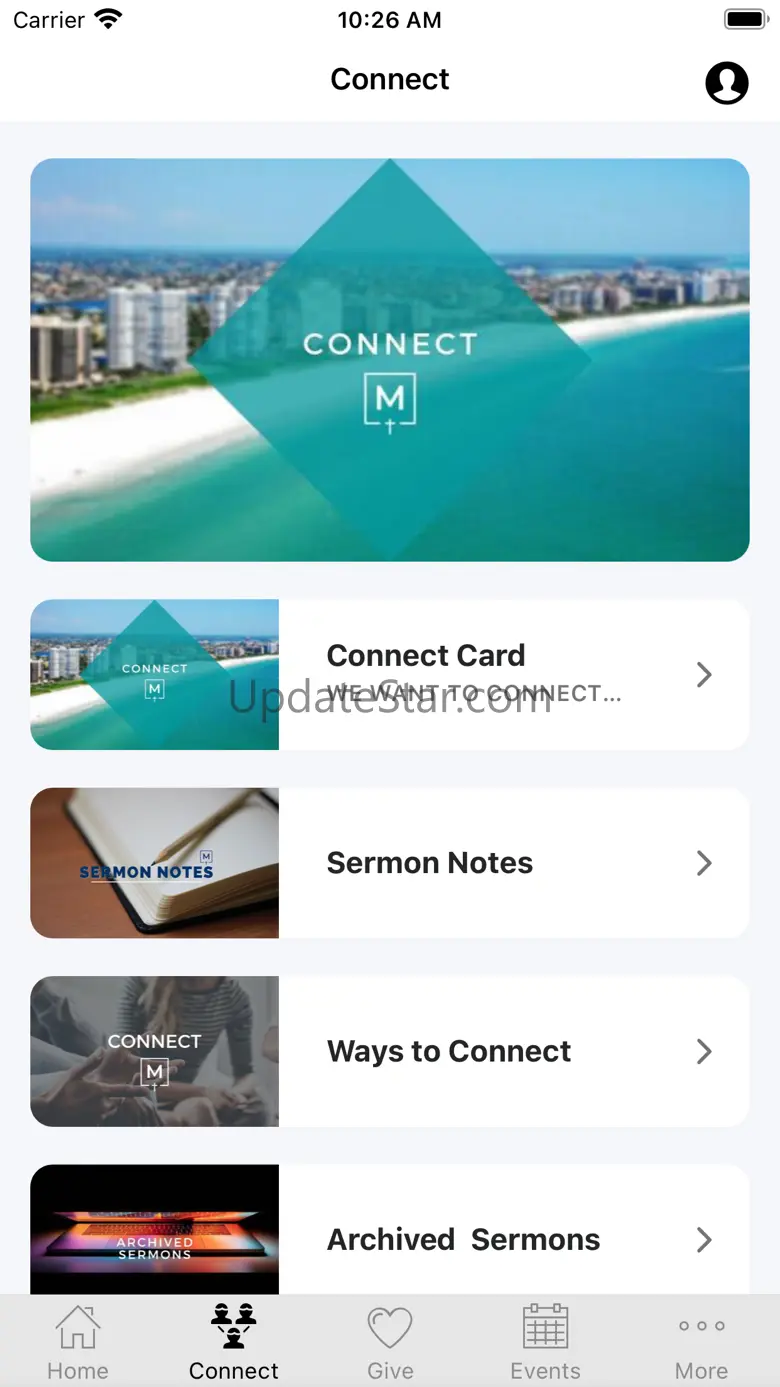The image size is (780, 1387).
Task: Switch to the Home tab
Action: pos(78,1342)
